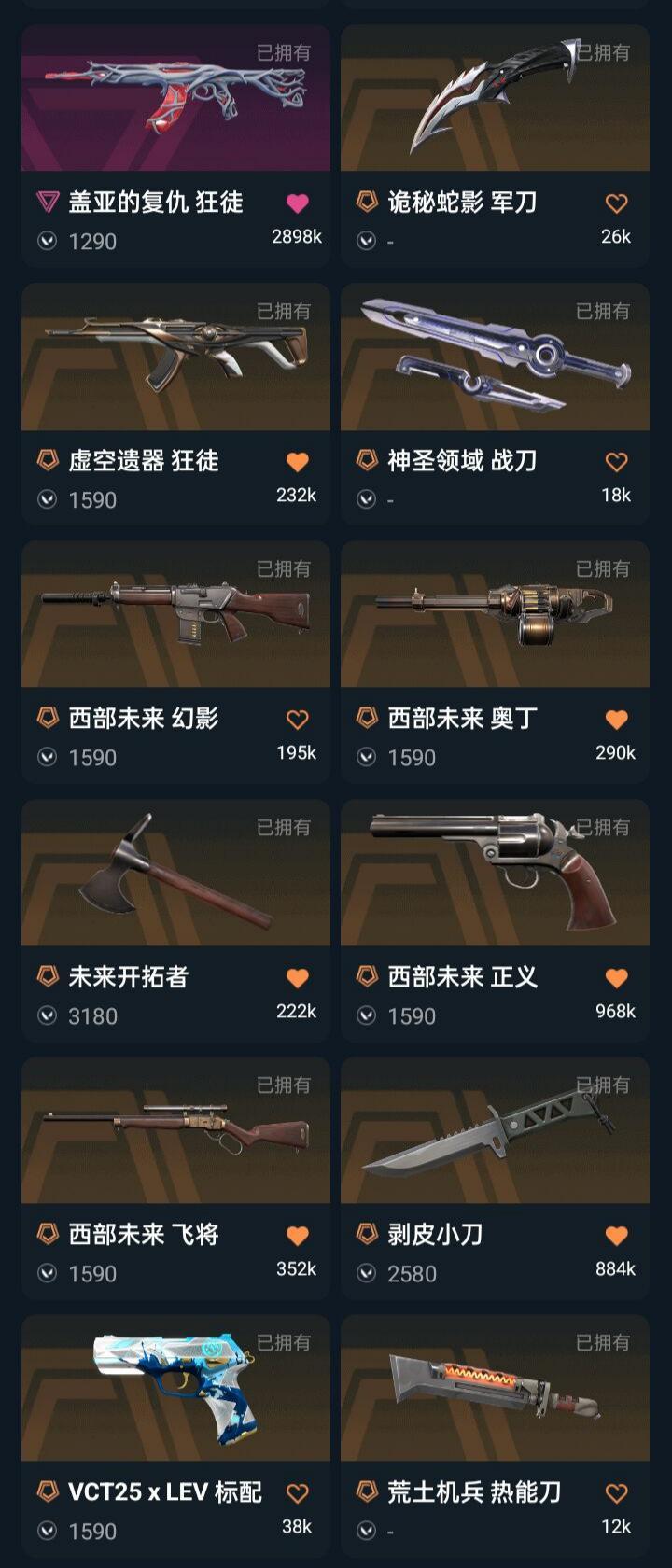Like the 诡秘蛇影 军刀 skin
Screen dimensions: 672x1568
pos(616,203)
